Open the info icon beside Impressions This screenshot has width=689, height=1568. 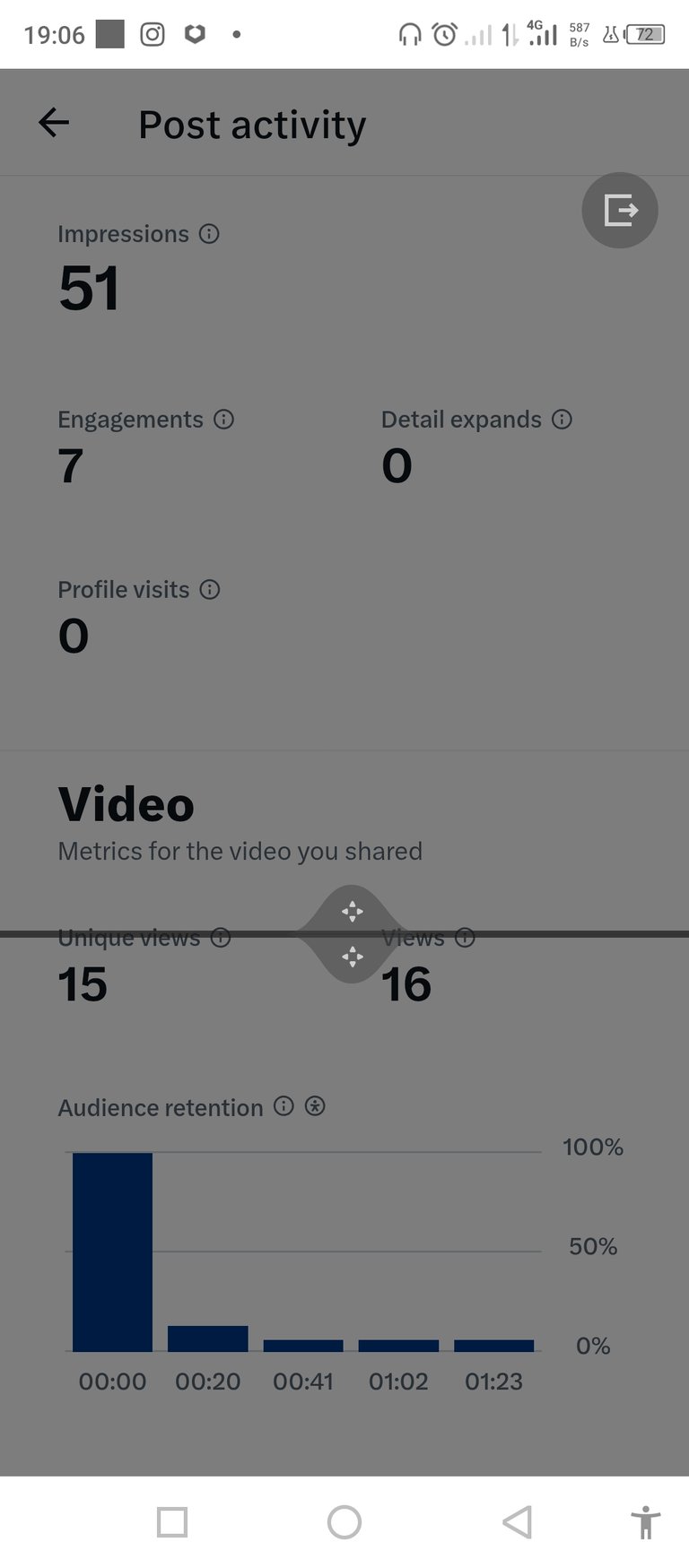[x=209, y=234]
